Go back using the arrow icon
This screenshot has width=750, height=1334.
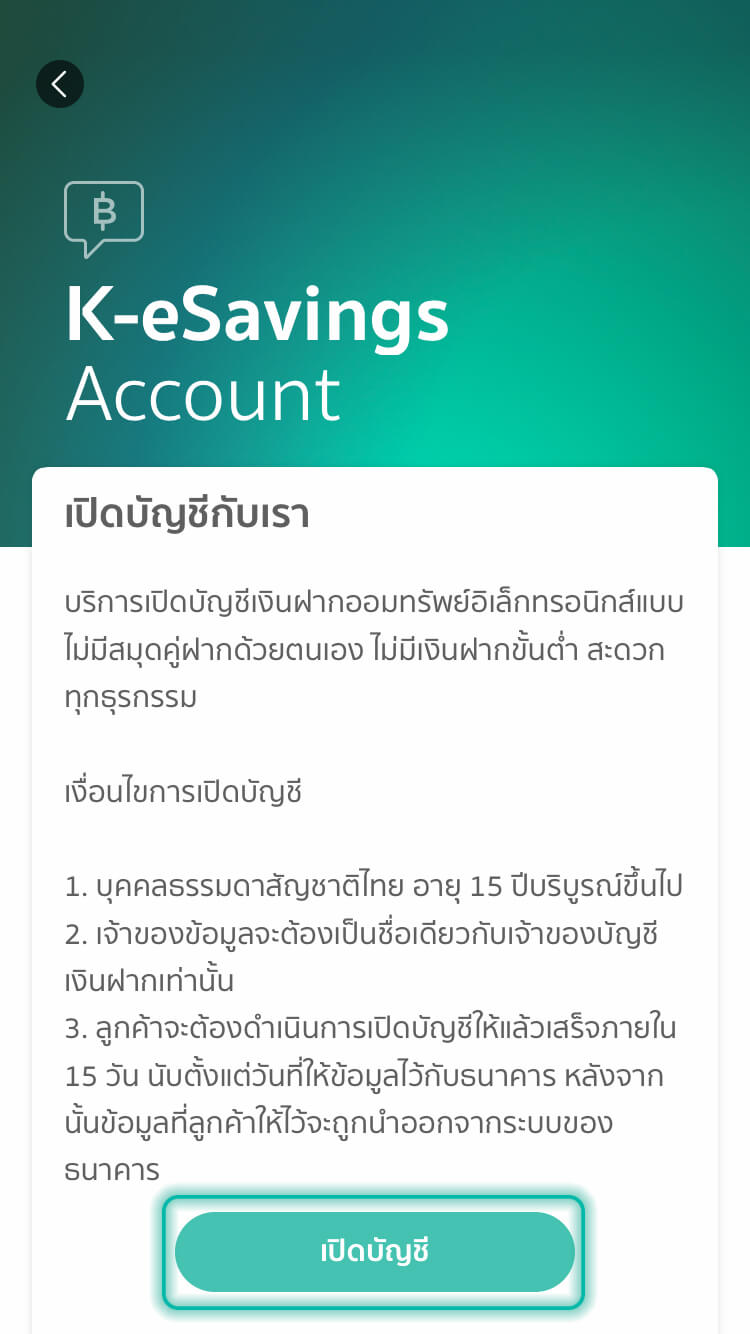click(x=60, y=84)
